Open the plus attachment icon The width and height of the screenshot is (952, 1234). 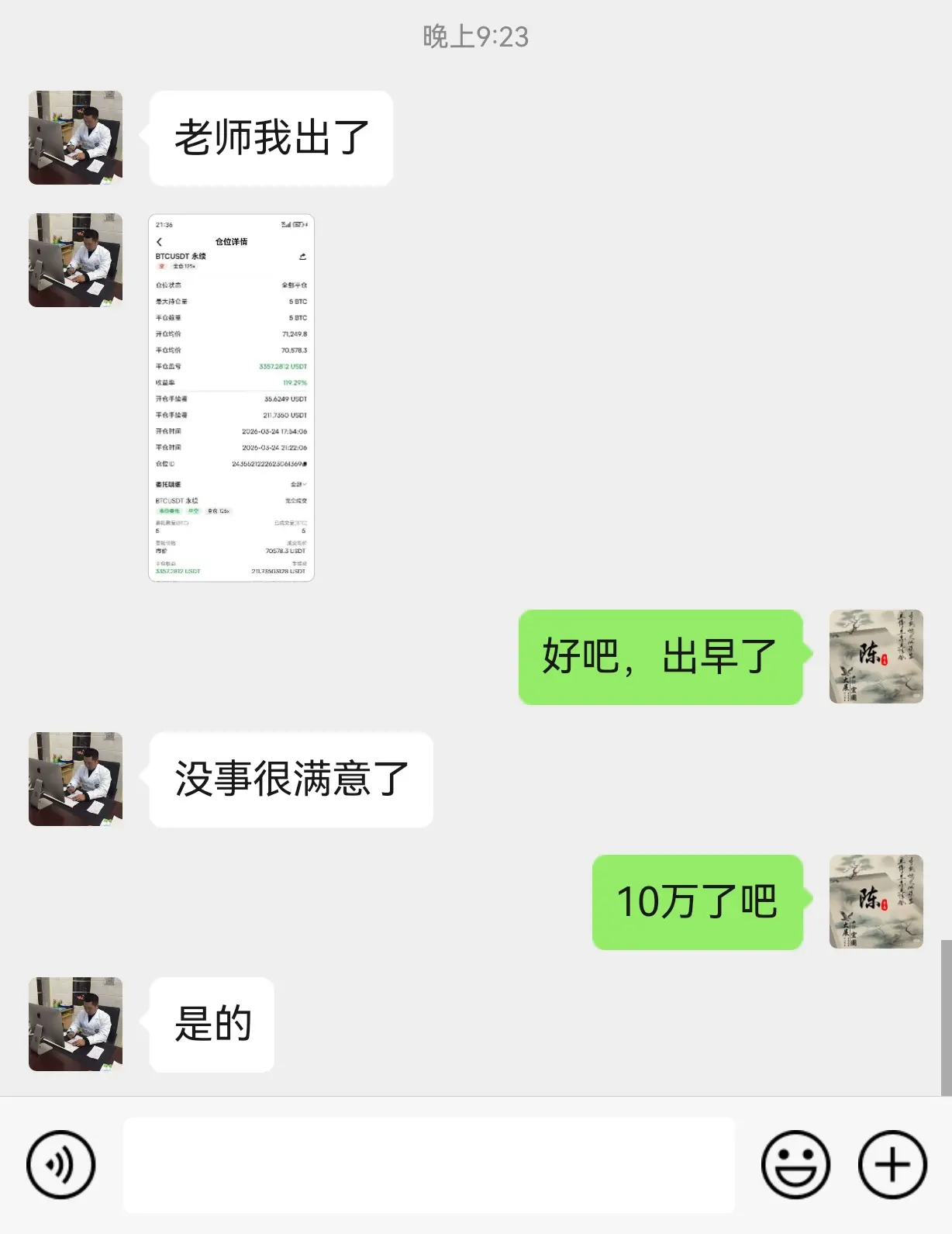[x=892, y=1165]
